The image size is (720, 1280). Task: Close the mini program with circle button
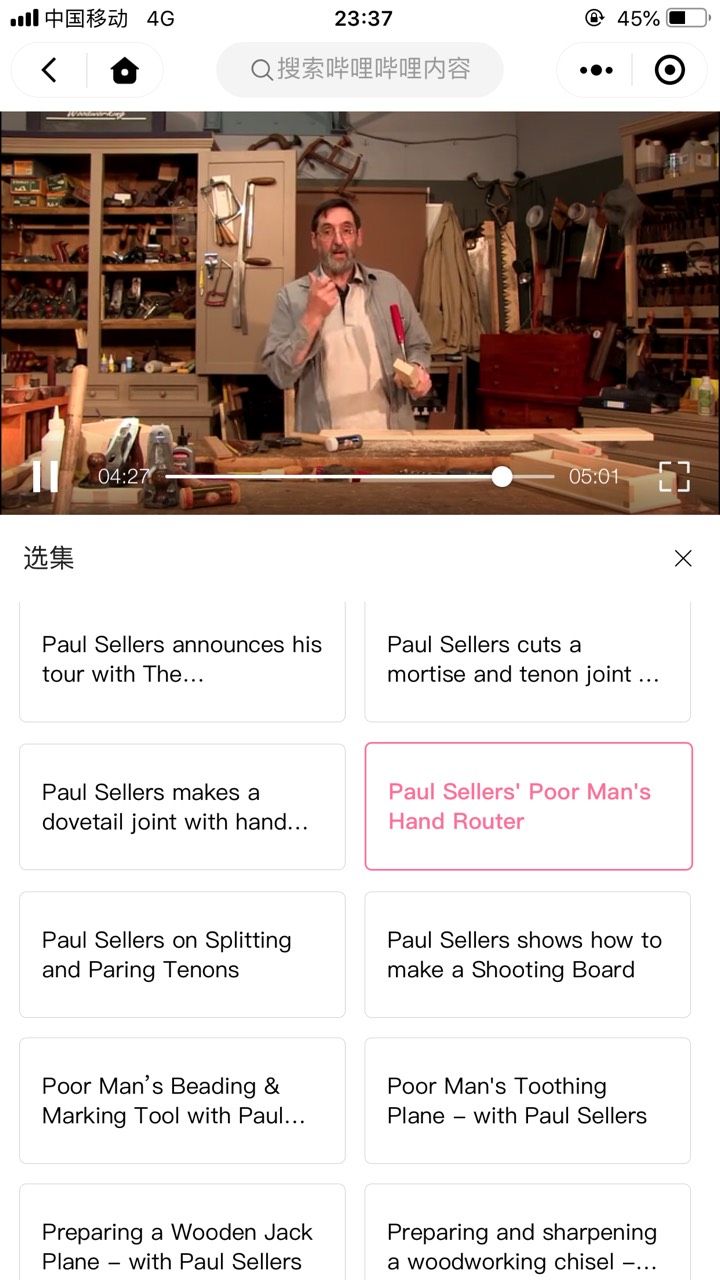[669, 70]
